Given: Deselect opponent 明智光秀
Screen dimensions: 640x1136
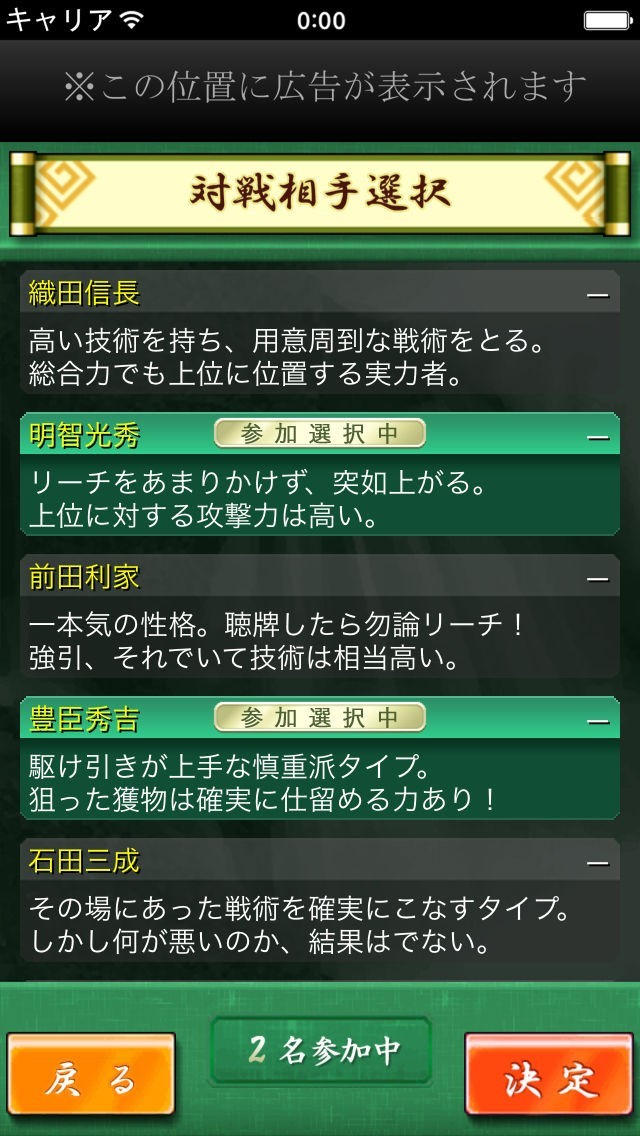Looking at the screenshot, I should click(84, 436).
